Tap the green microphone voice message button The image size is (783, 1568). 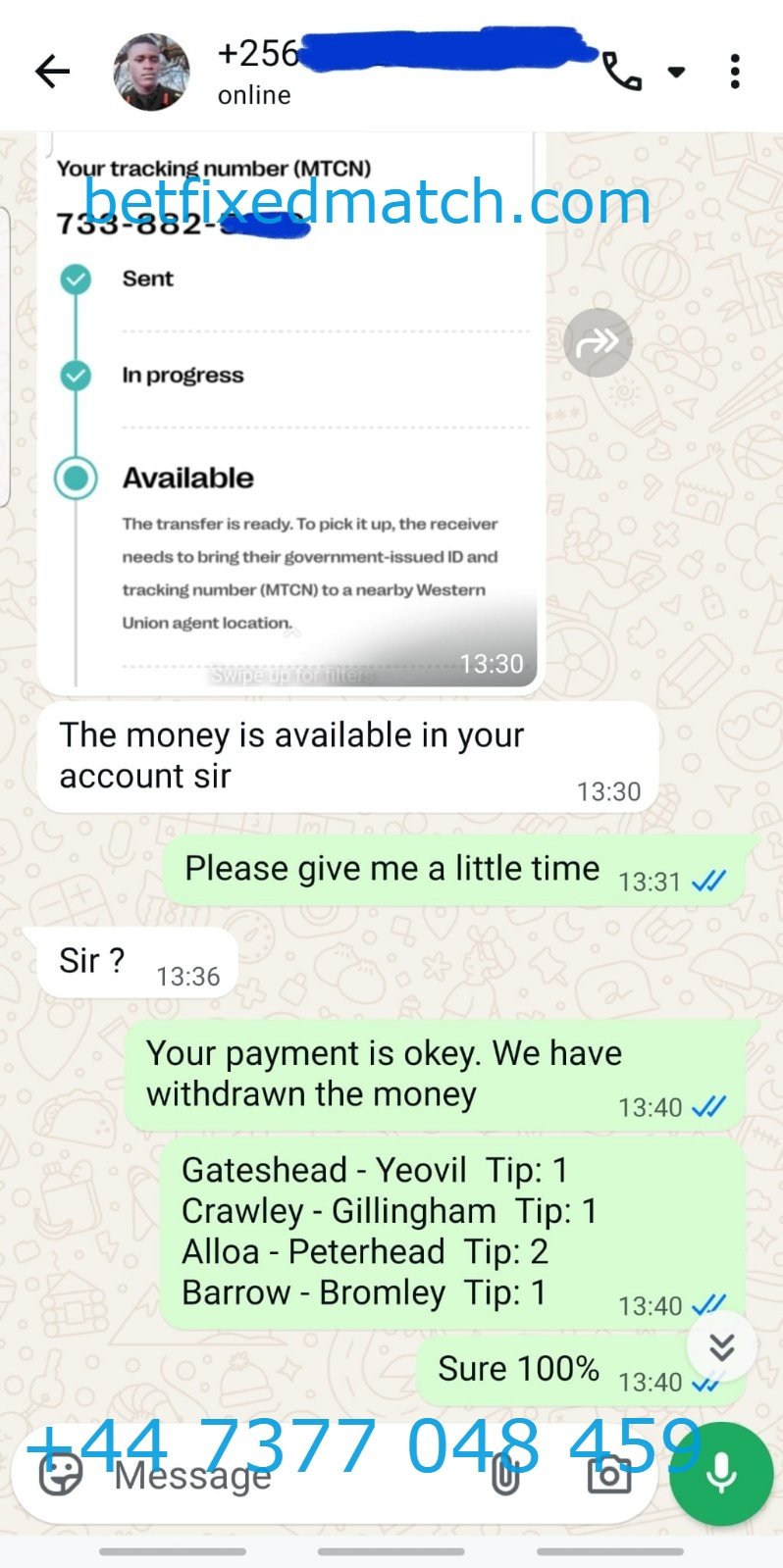pyautogui.click(x=721, y=1474)
